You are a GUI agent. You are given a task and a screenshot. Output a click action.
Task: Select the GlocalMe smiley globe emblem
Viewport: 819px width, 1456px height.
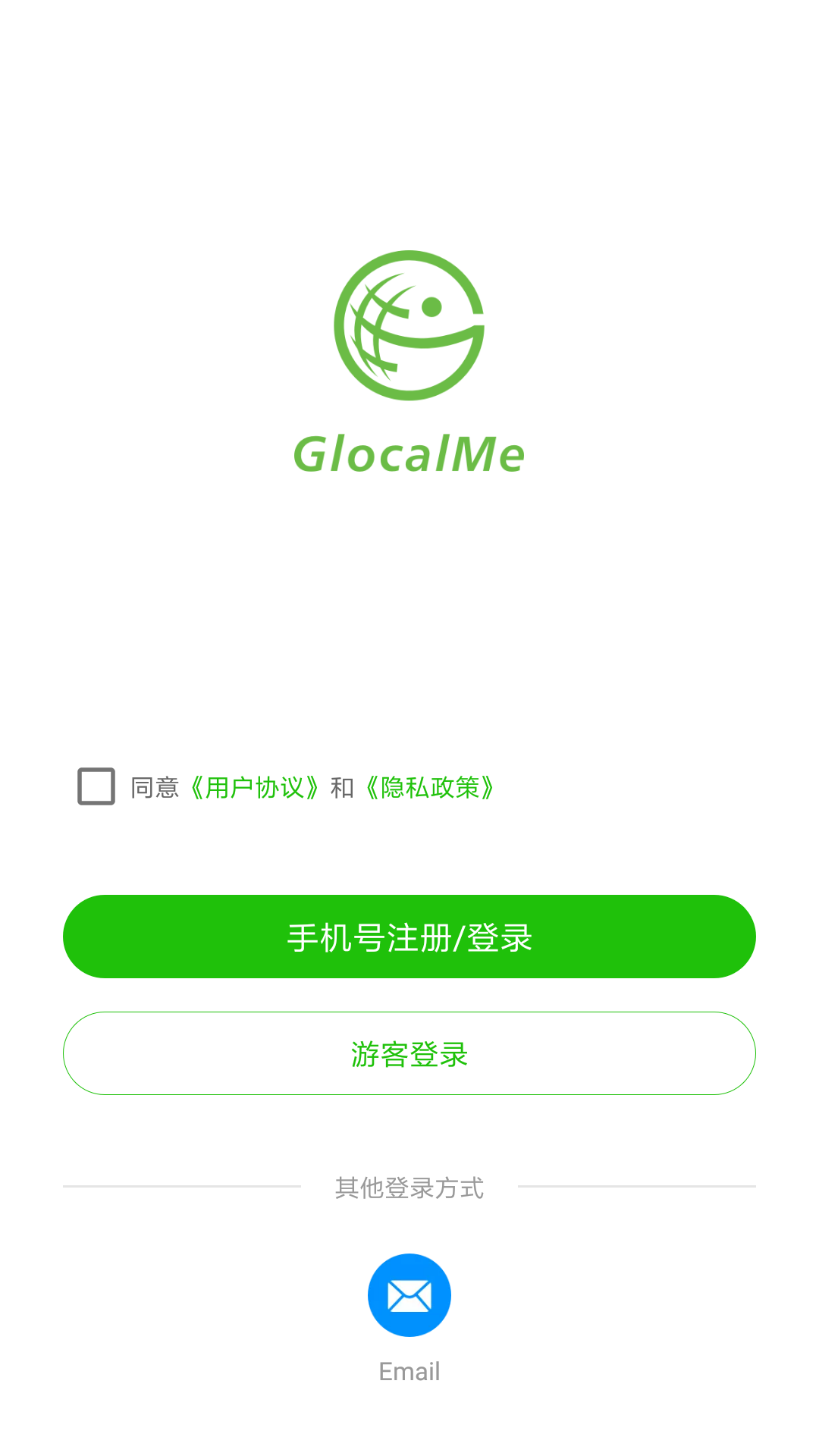pos(409,326)
